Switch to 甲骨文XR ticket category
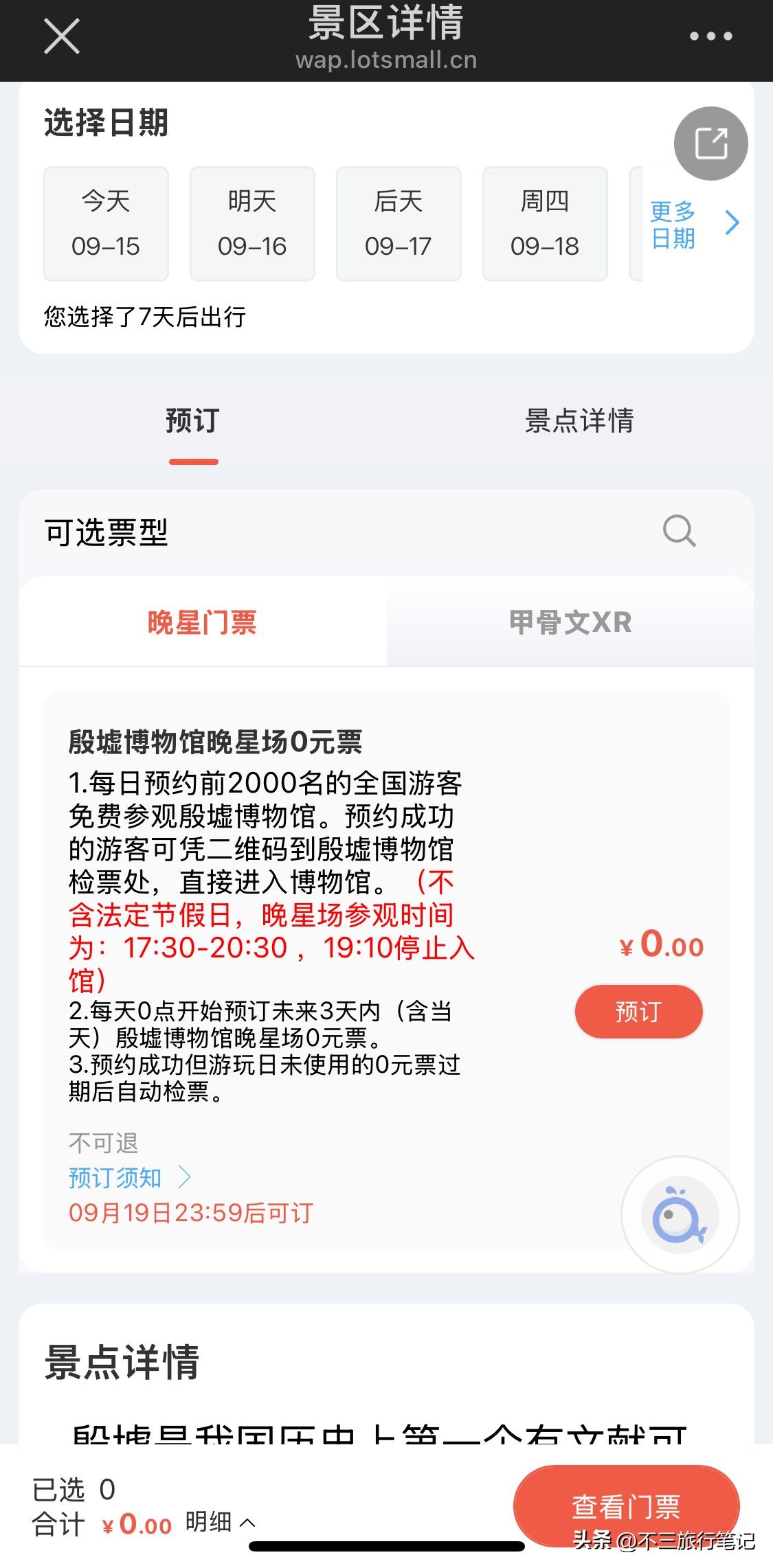Viewport: 773px width, 1568px height. click(570, 622)
